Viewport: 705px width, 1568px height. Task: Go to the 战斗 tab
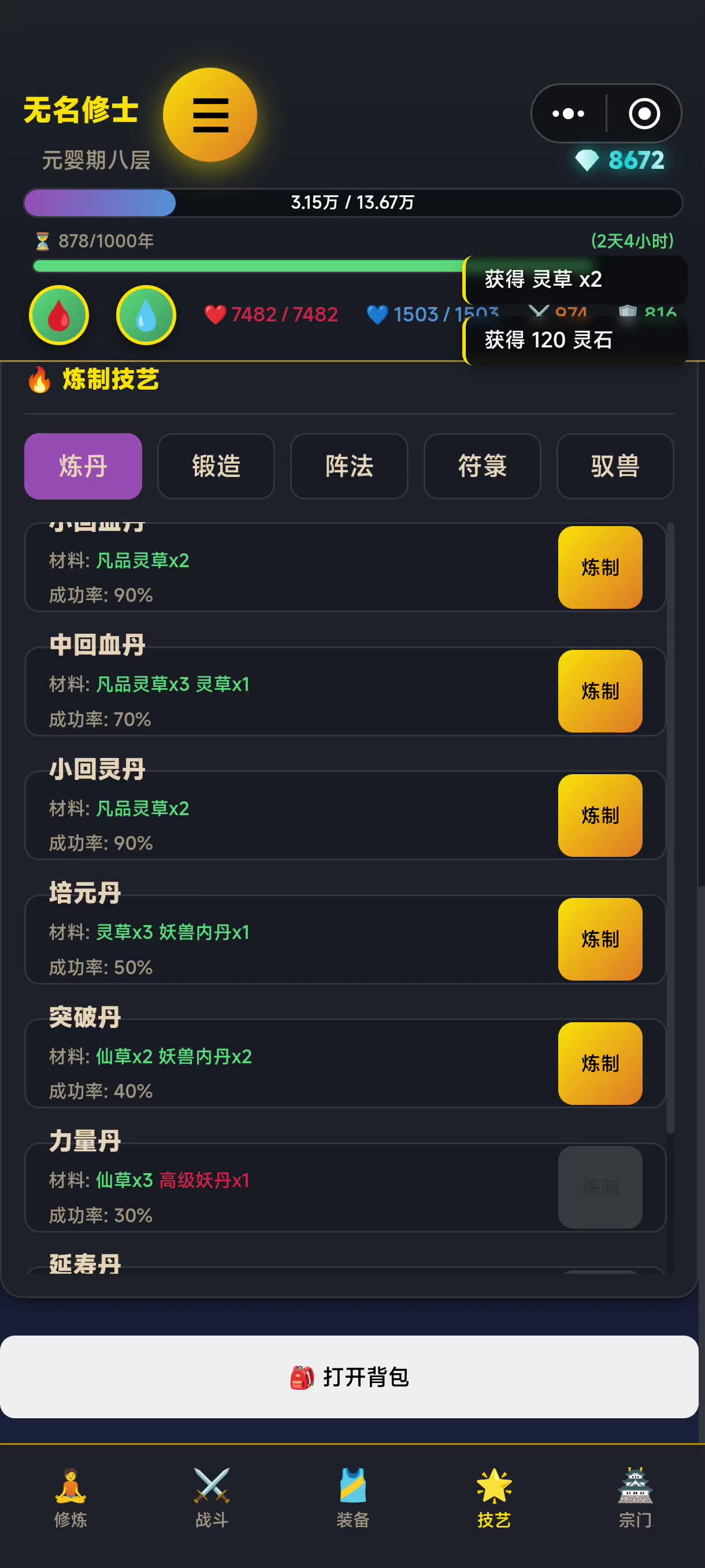[x=211, y=1497]
